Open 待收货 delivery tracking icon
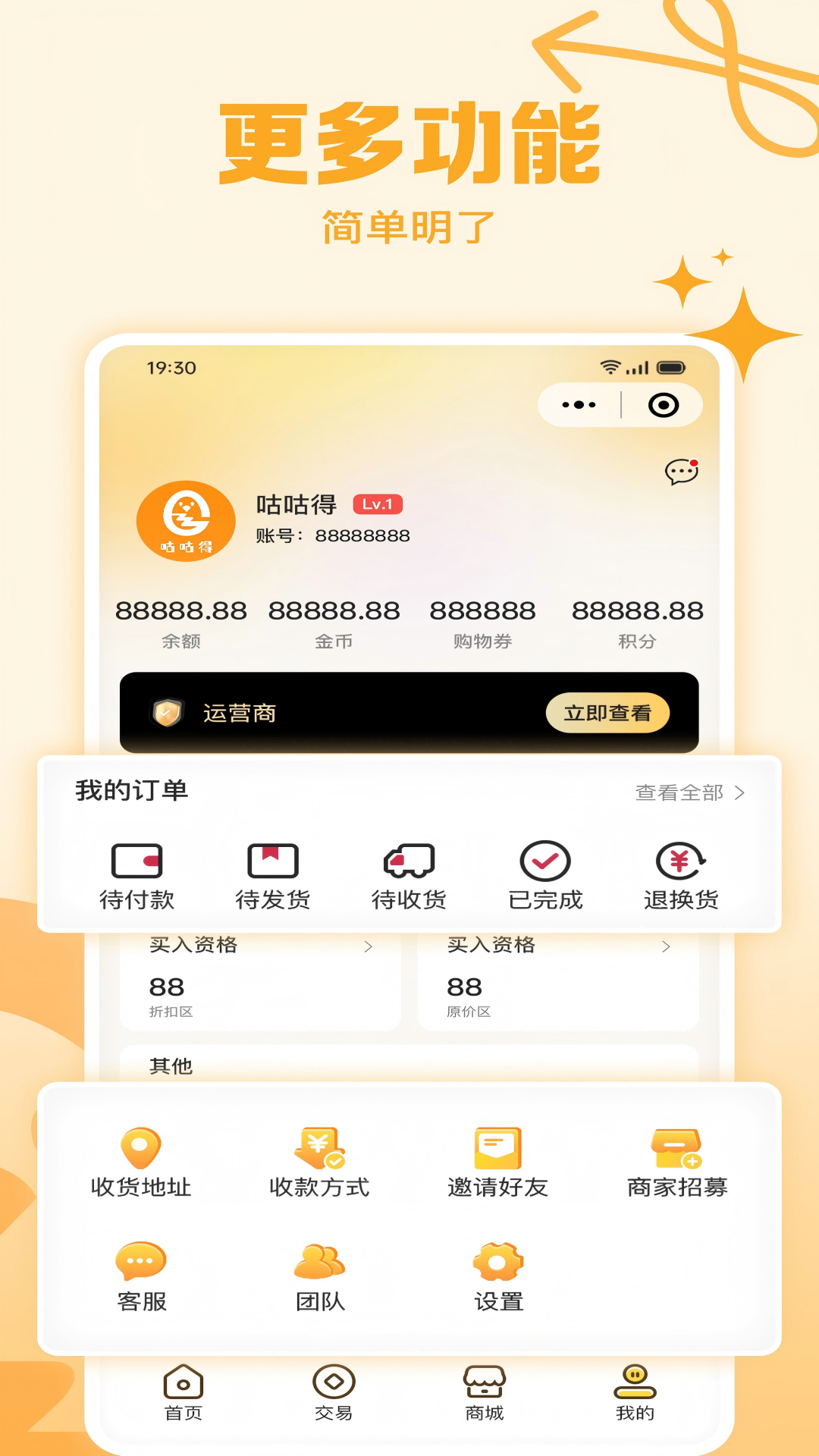This screenshot has height=1456, width=819. (x=409, y=872)
